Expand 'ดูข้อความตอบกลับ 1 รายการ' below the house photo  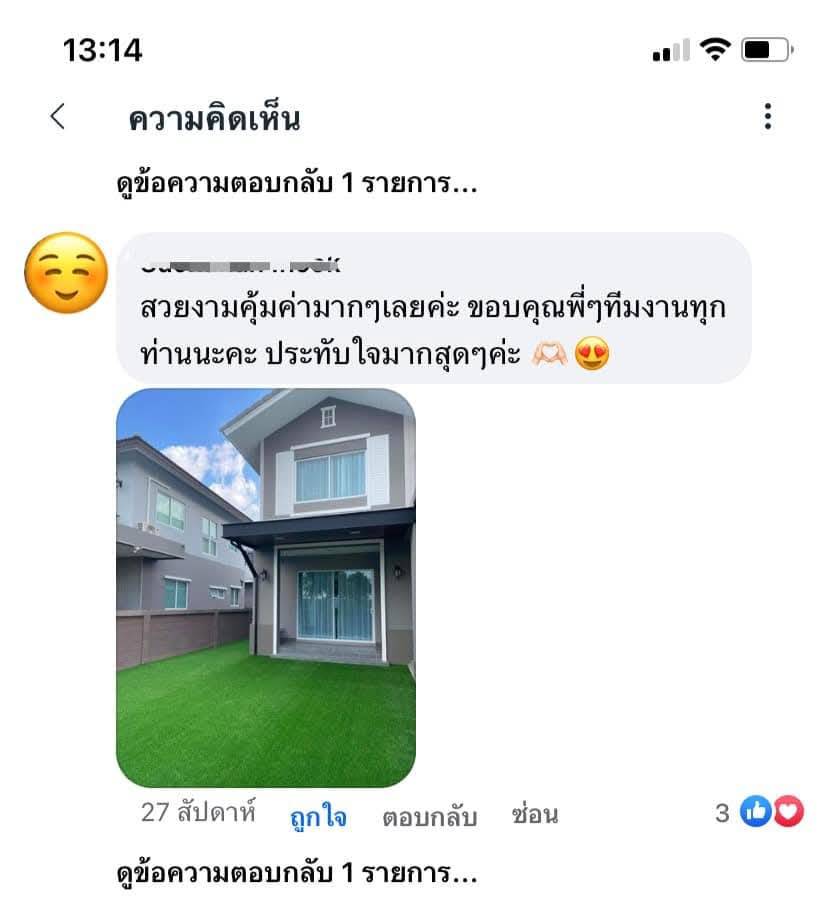(x=297, y=873)
